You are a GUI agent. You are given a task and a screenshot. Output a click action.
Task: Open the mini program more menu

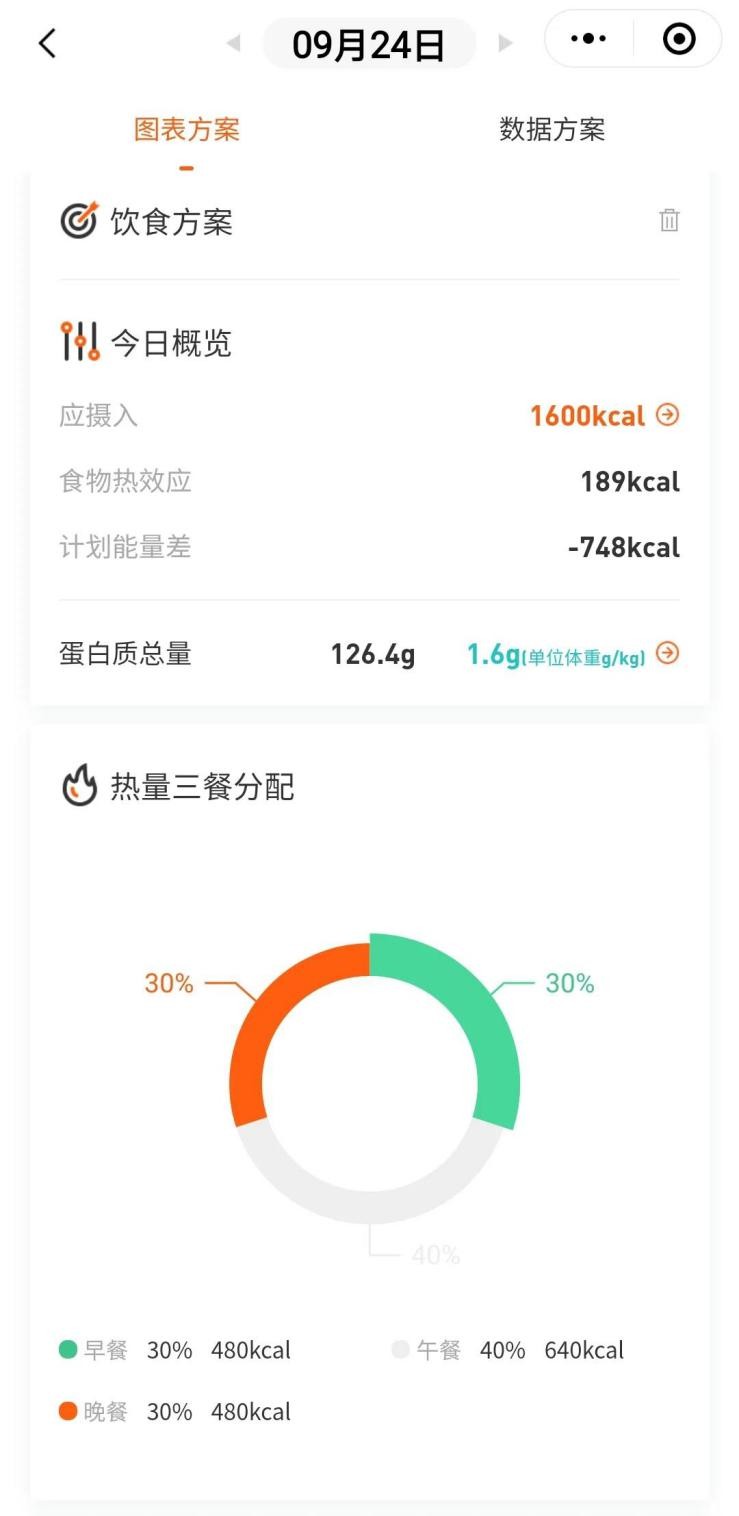coord(588,40)
